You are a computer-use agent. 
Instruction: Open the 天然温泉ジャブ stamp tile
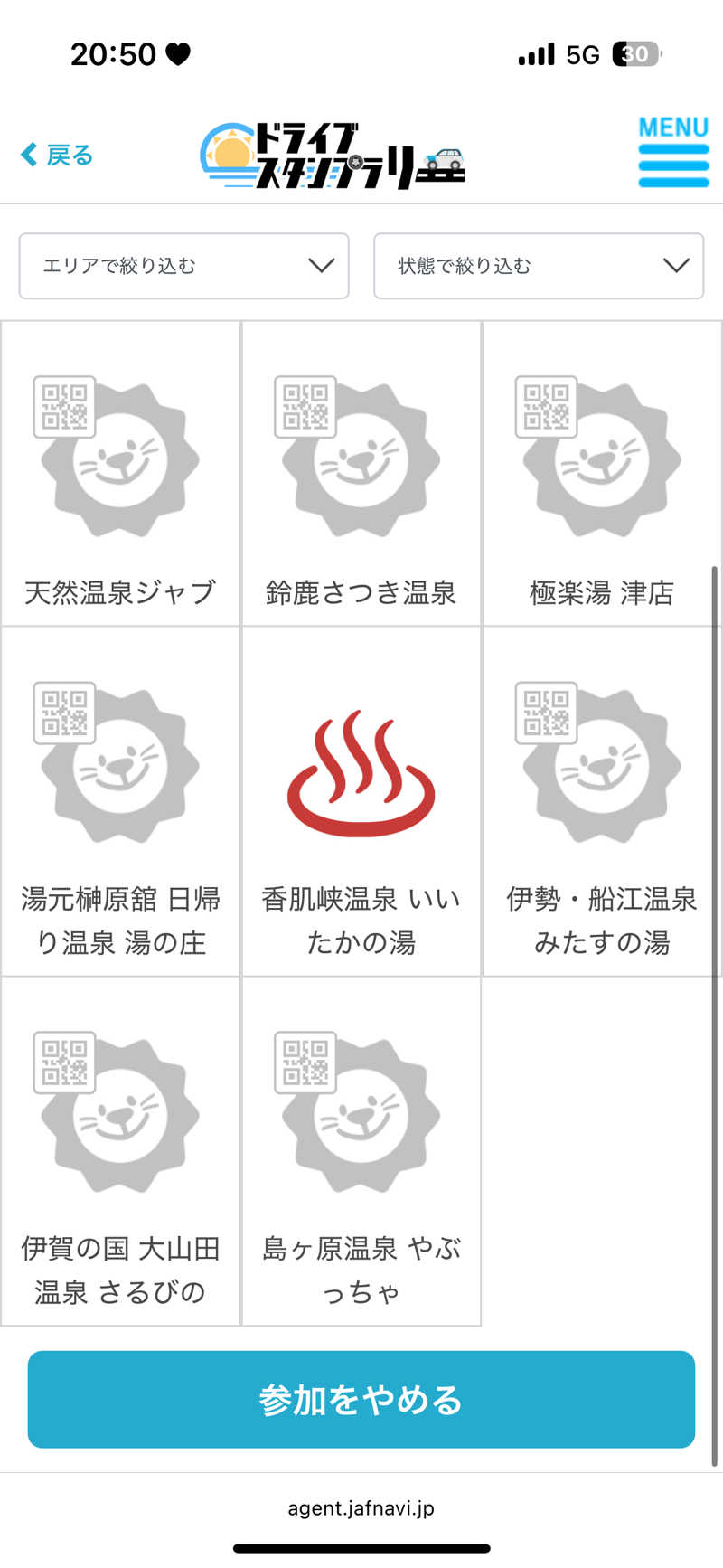click(120, 475)
